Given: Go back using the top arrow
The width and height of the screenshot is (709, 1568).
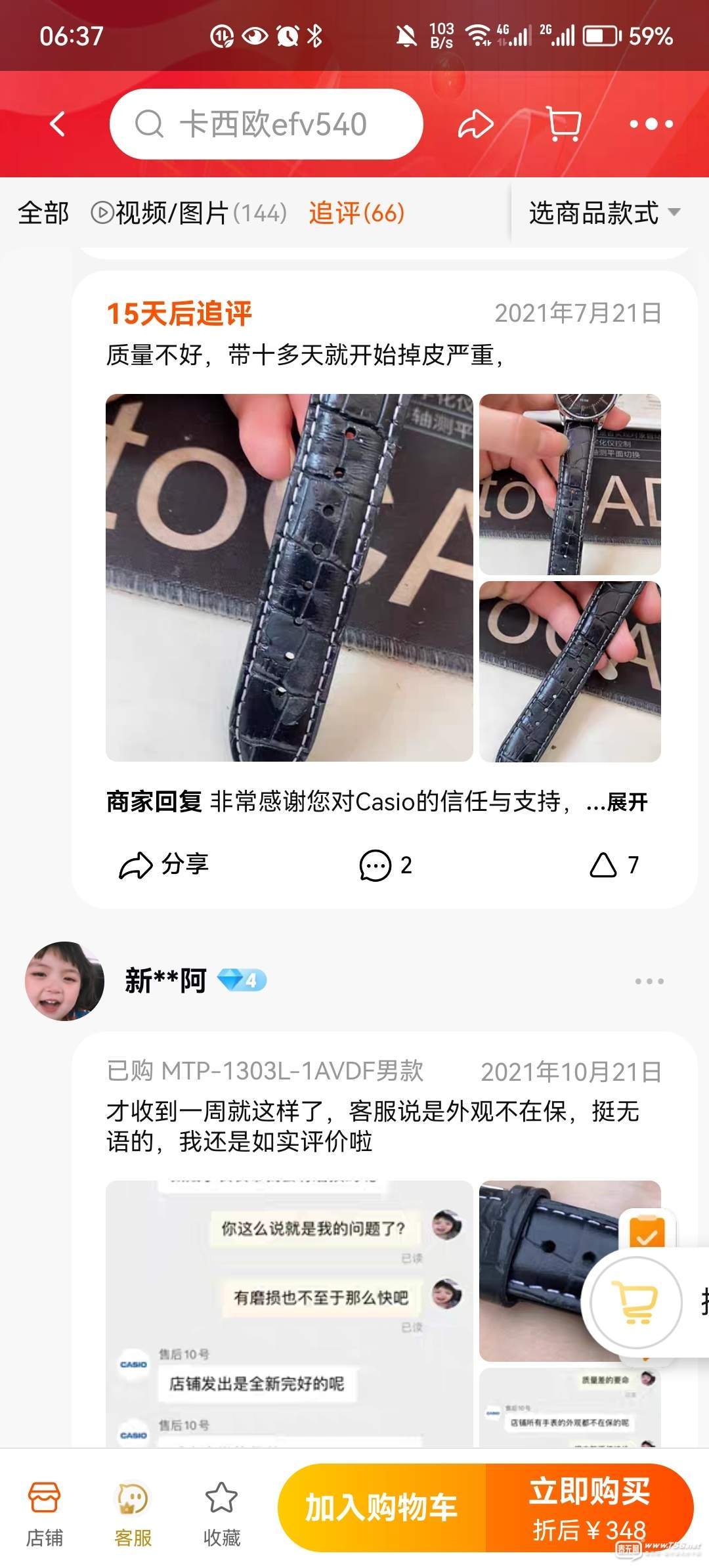Looking at the screenshot, I should [58, 123].
